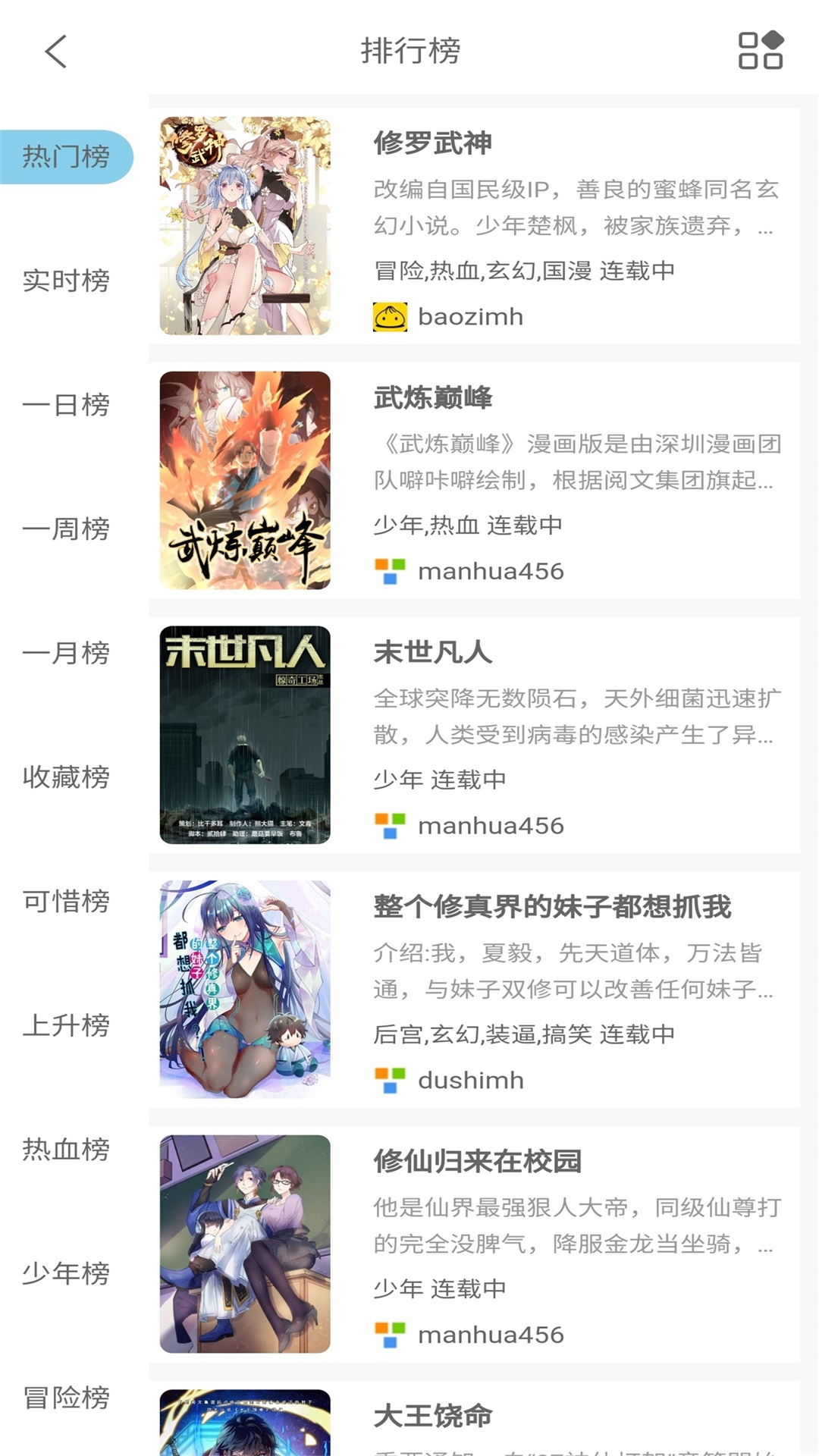Viewport: 819px width, 1456px height.
Task: Select the 热门榜 ranking tab
Action: (65, 157)
